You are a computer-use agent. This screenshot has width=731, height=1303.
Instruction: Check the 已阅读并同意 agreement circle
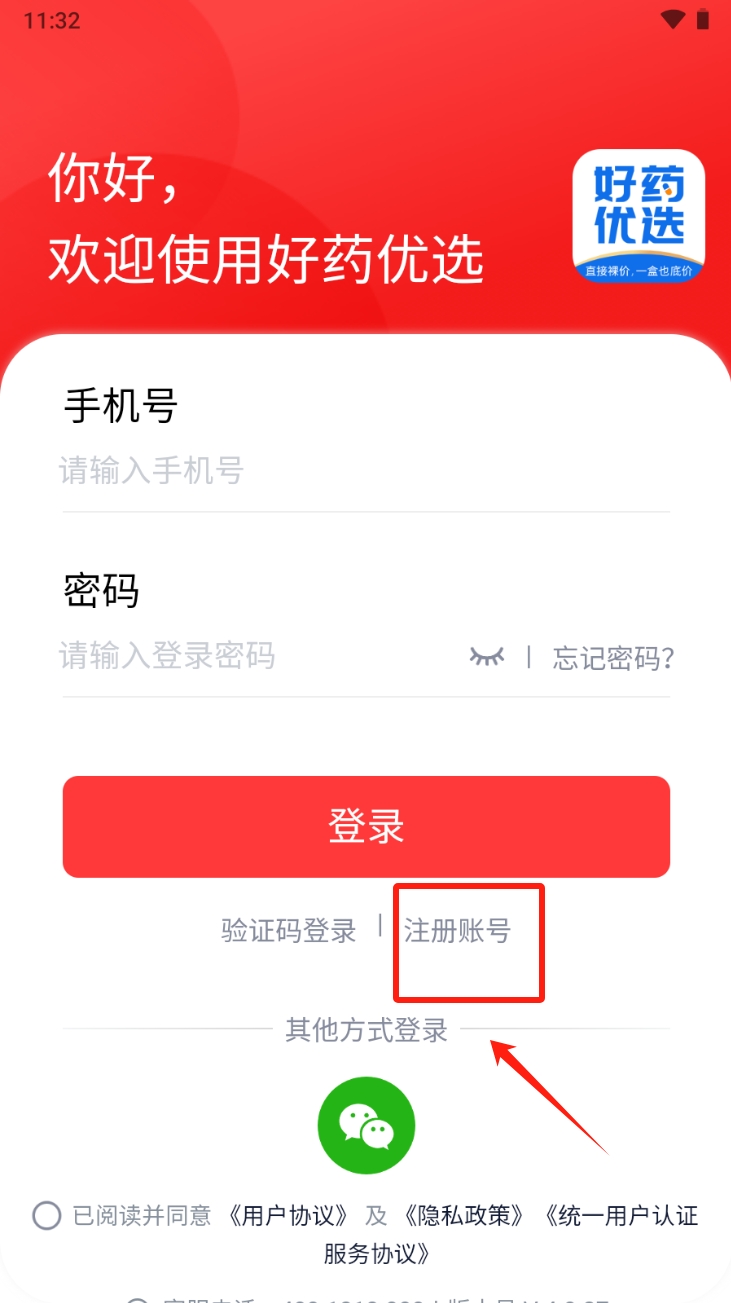click(x=47, y=1215)
